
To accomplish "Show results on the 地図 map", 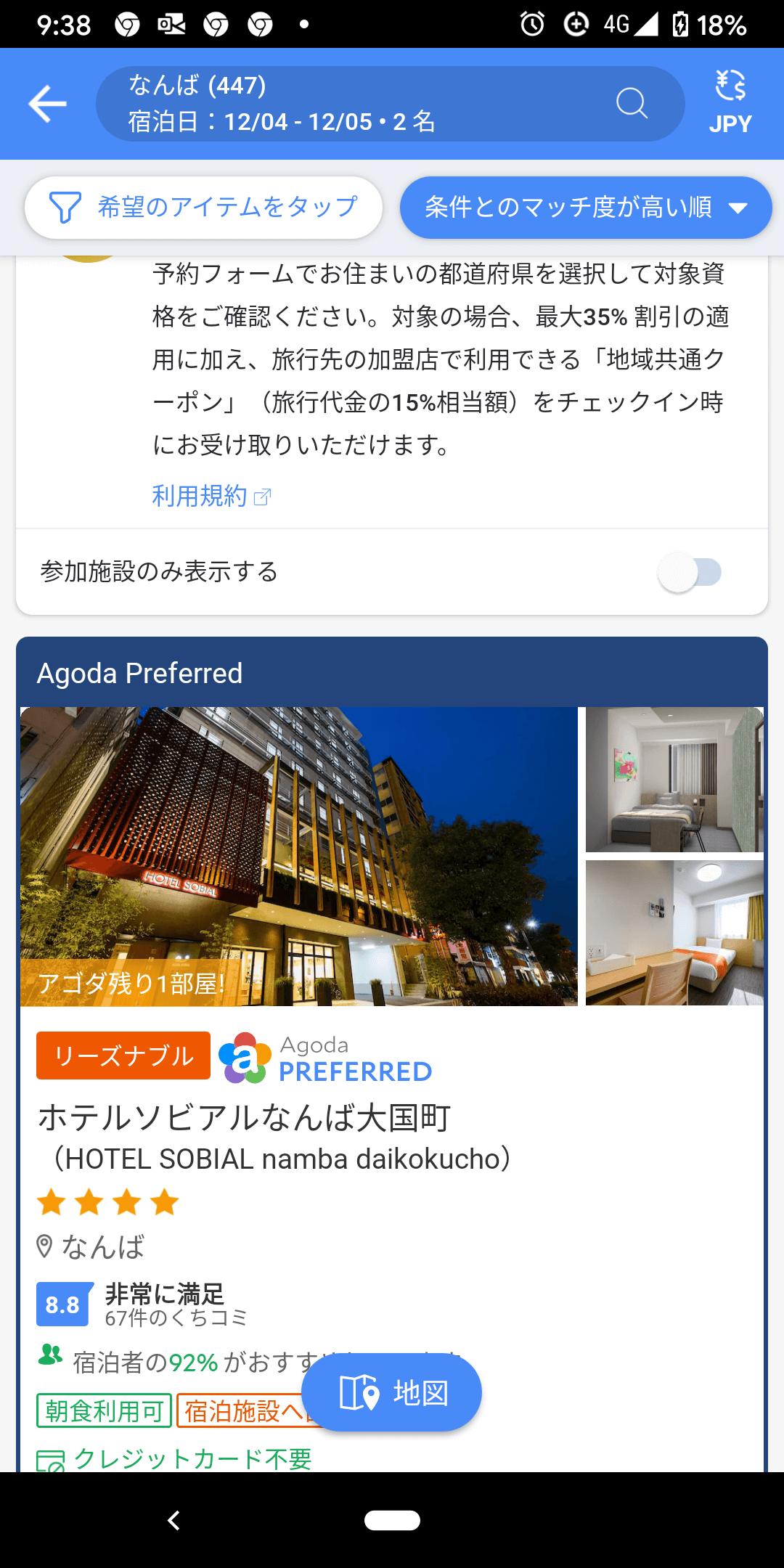I will coord(392,1392).
